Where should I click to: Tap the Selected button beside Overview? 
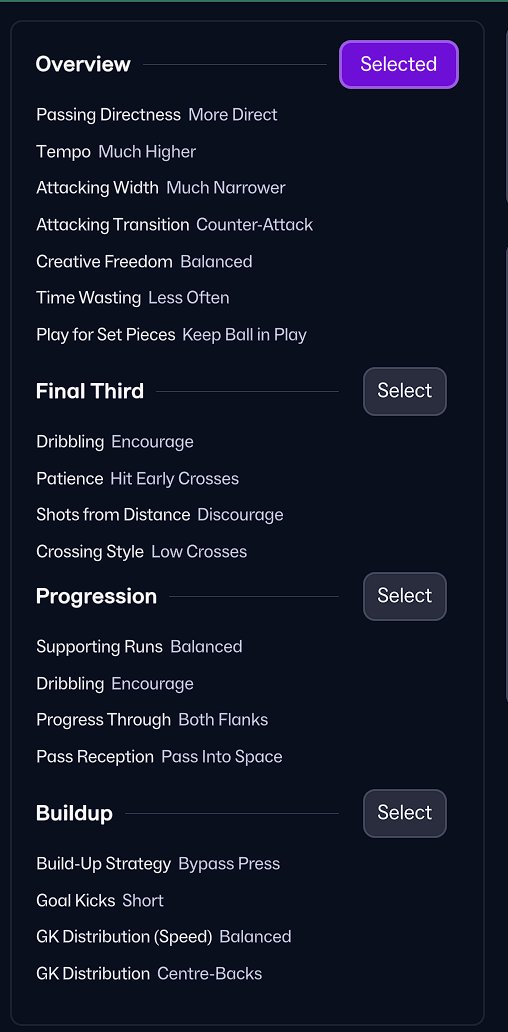point(399,64)
